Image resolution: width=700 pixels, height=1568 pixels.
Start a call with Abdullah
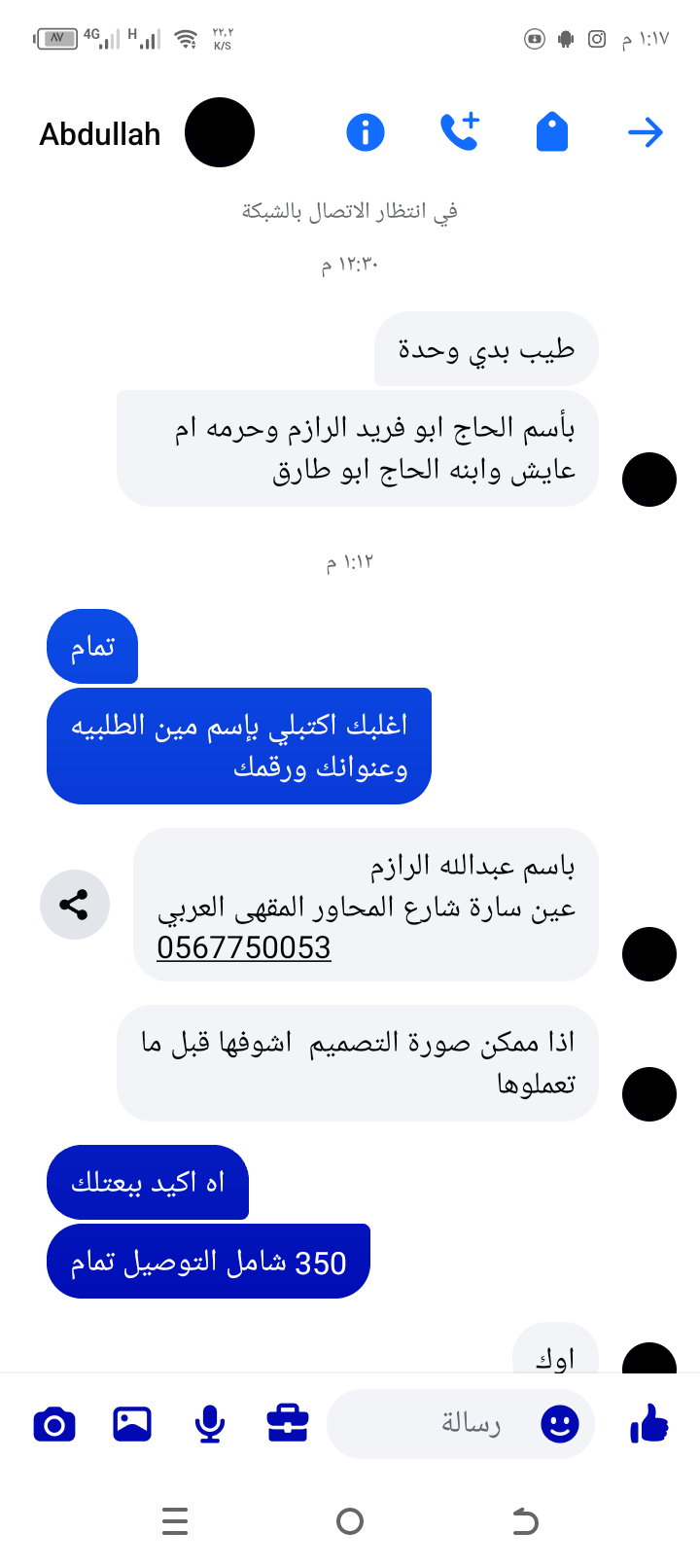tap(459, 132)
